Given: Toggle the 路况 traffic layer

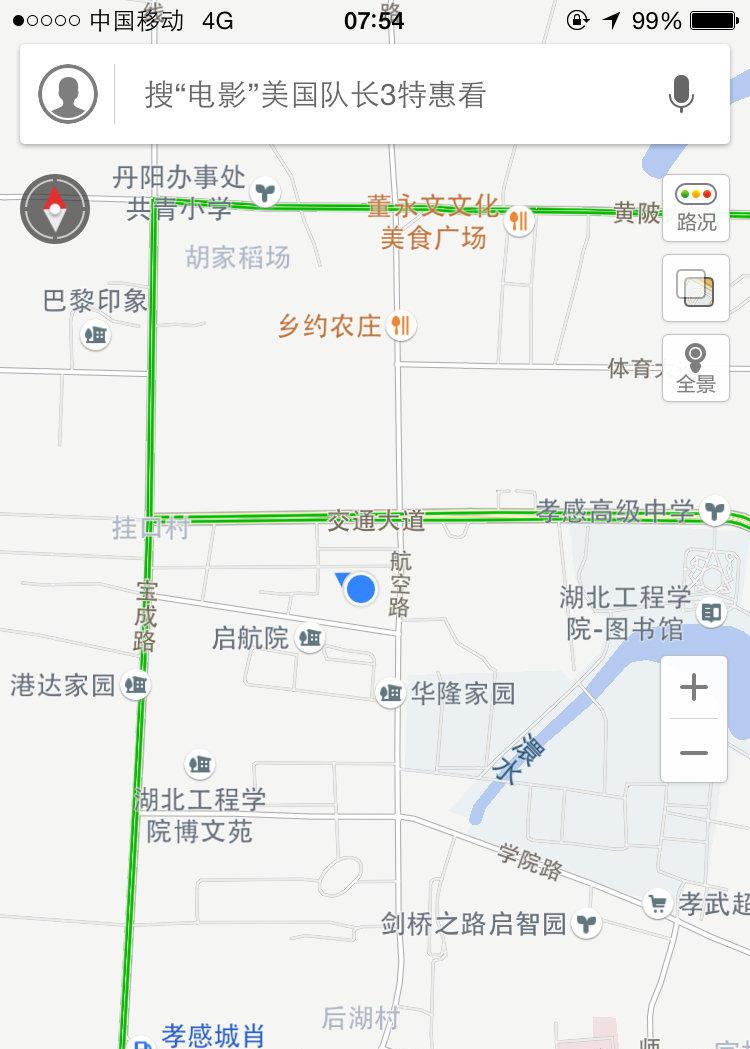Looking at the screenshot, I should pyautogui.click(x=695, y=210).
